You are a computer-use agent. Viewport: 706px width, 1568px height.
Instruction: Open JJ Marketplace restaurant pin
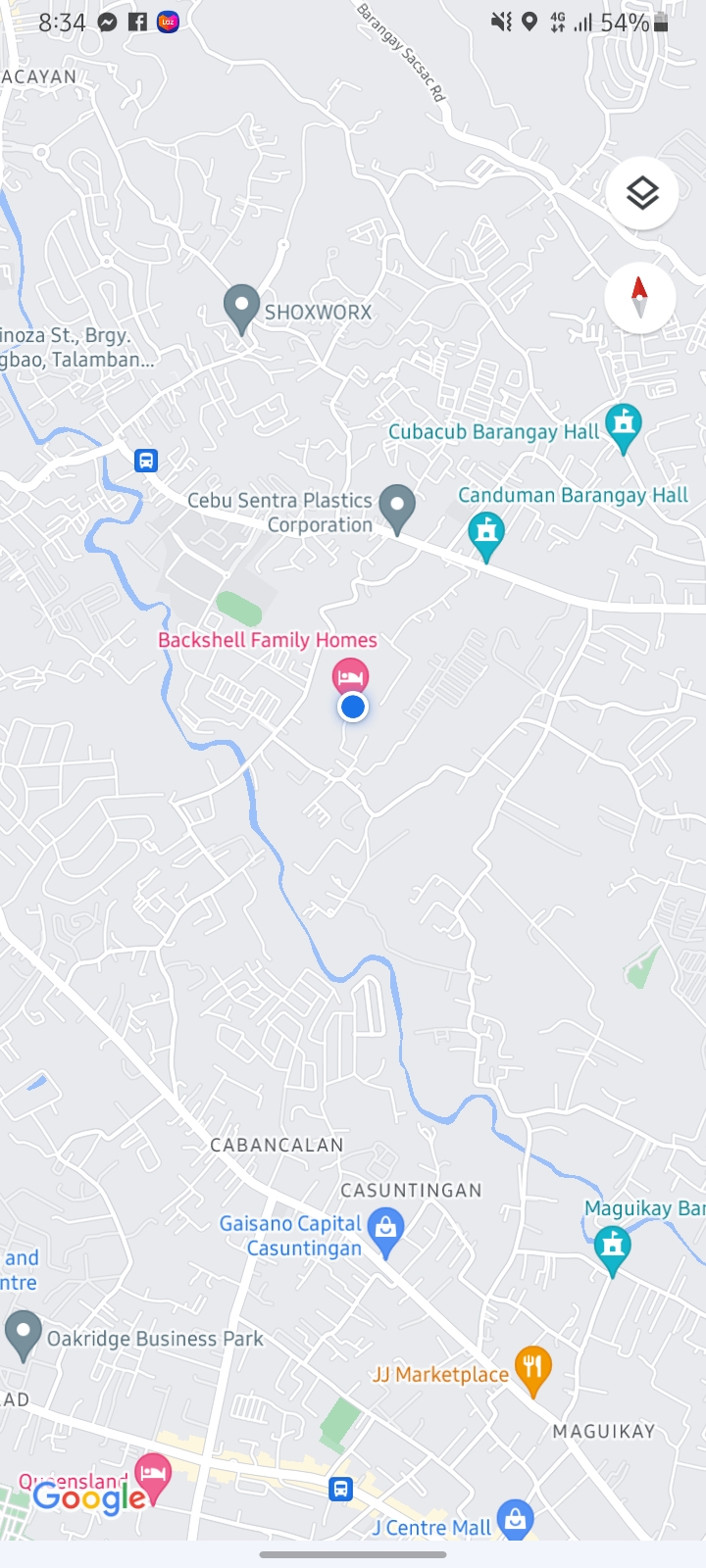532,1368
